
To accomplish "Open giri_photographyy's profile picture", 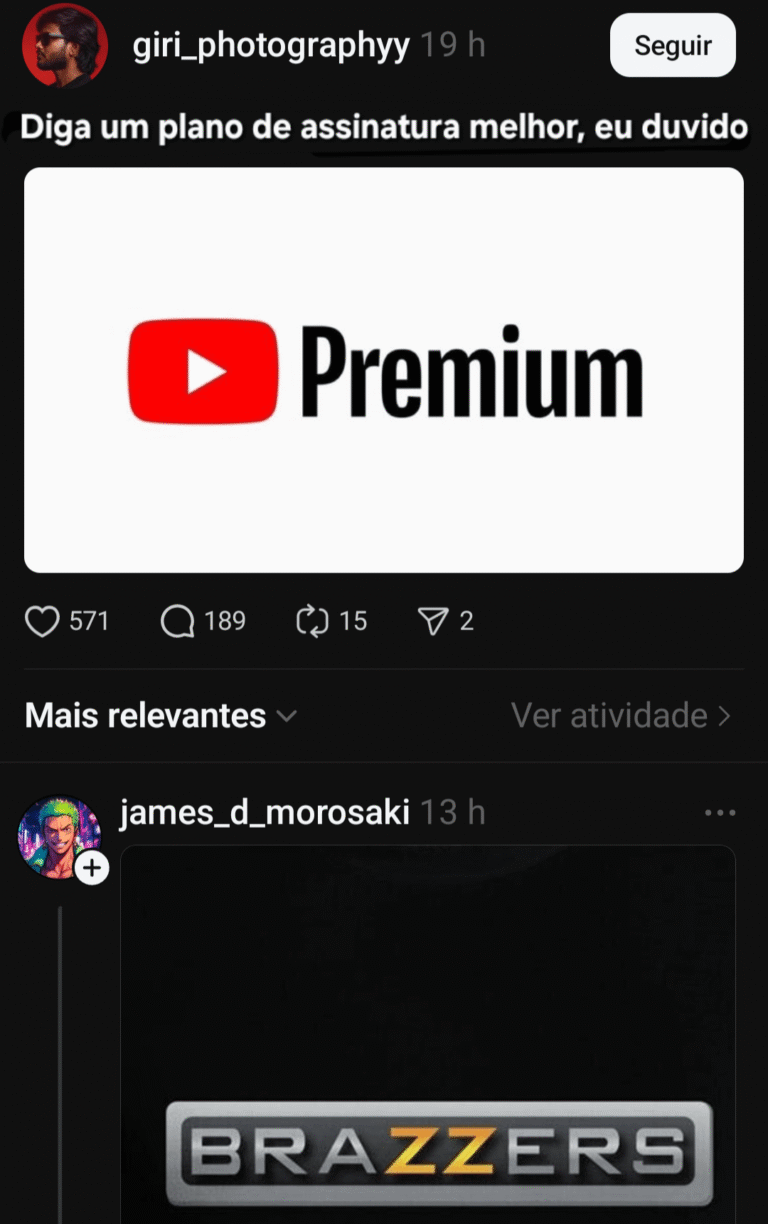I will 64,45.
